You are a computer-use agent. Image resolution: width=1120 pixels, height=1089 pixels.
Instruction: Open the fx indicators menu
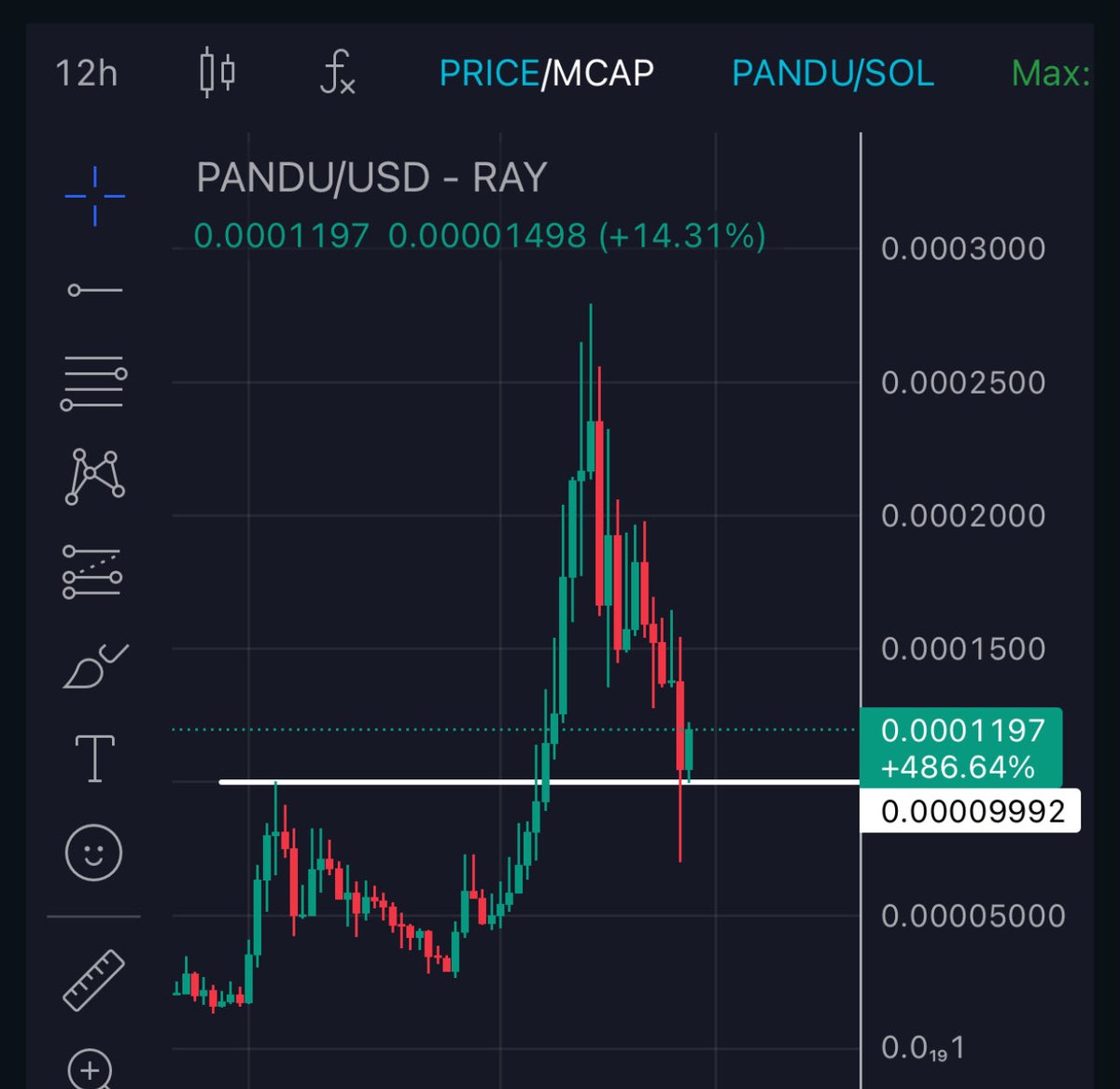coord(337,73)
